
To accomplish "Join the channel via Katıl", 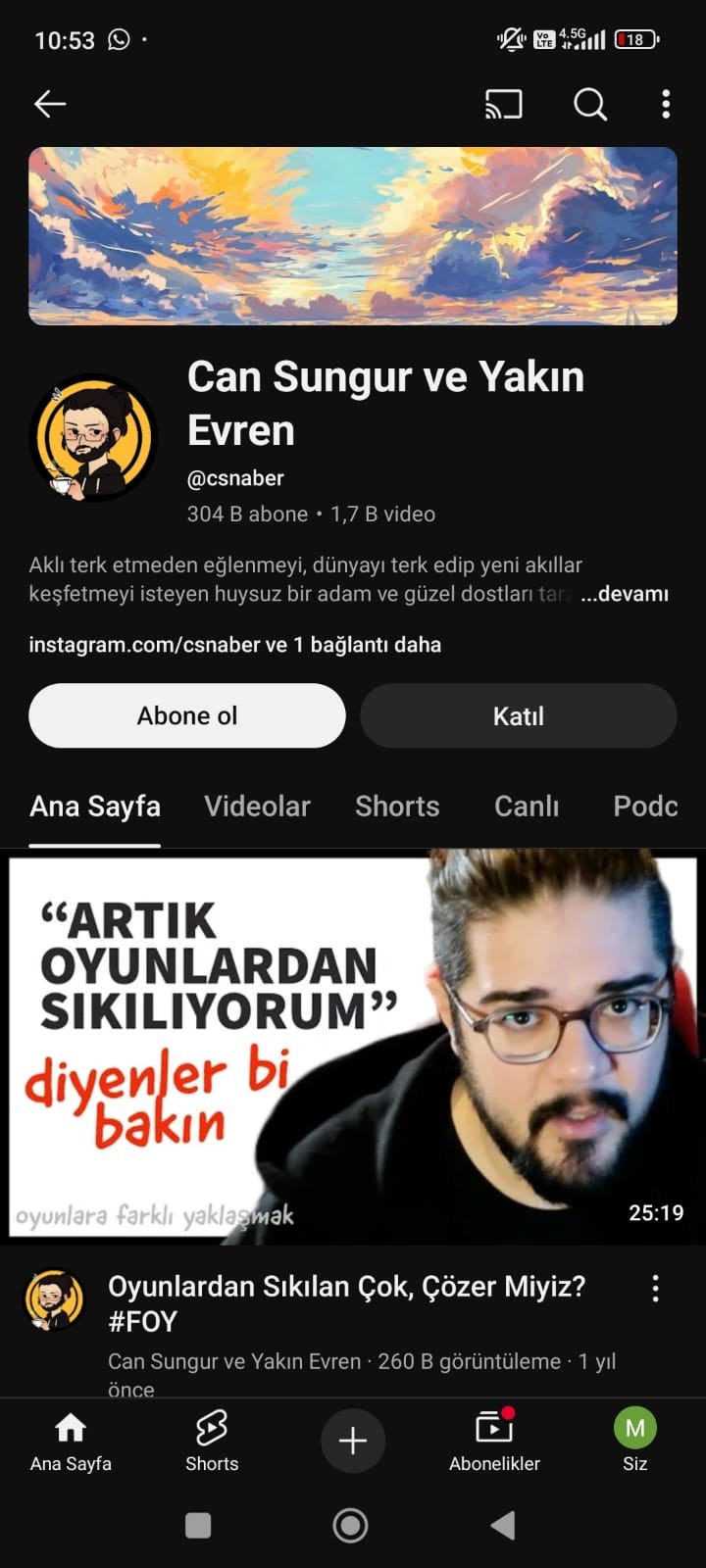I will (x=518, y=715).
